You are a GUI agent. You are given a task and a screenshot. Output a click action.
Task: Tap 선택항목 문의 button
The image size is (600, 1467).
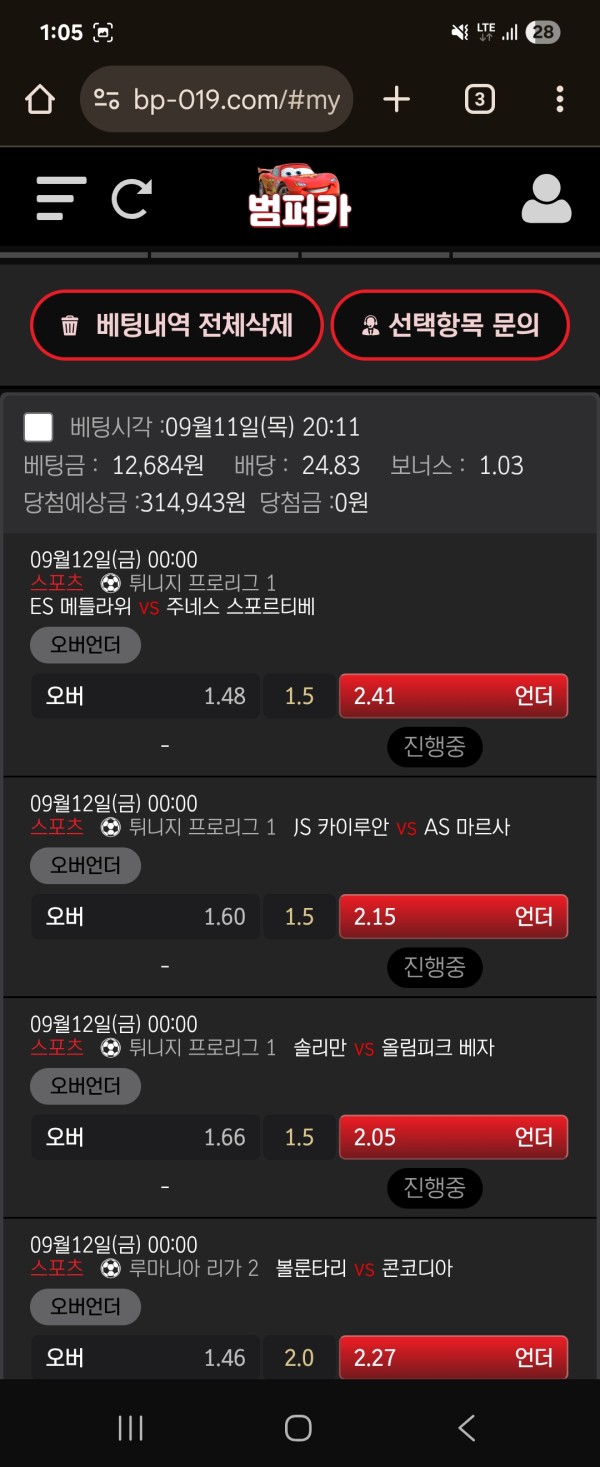click(450, 325)
